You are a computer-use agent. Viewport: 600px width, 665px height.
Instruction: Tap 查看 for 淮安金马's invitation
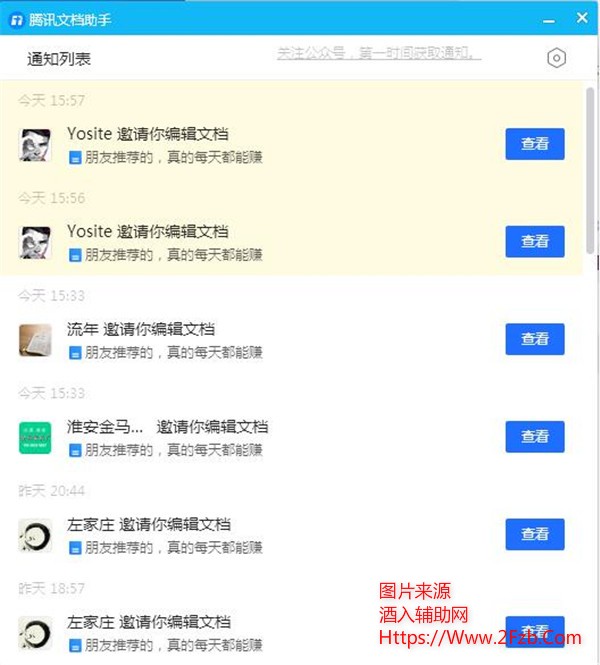tap(534, 436)
